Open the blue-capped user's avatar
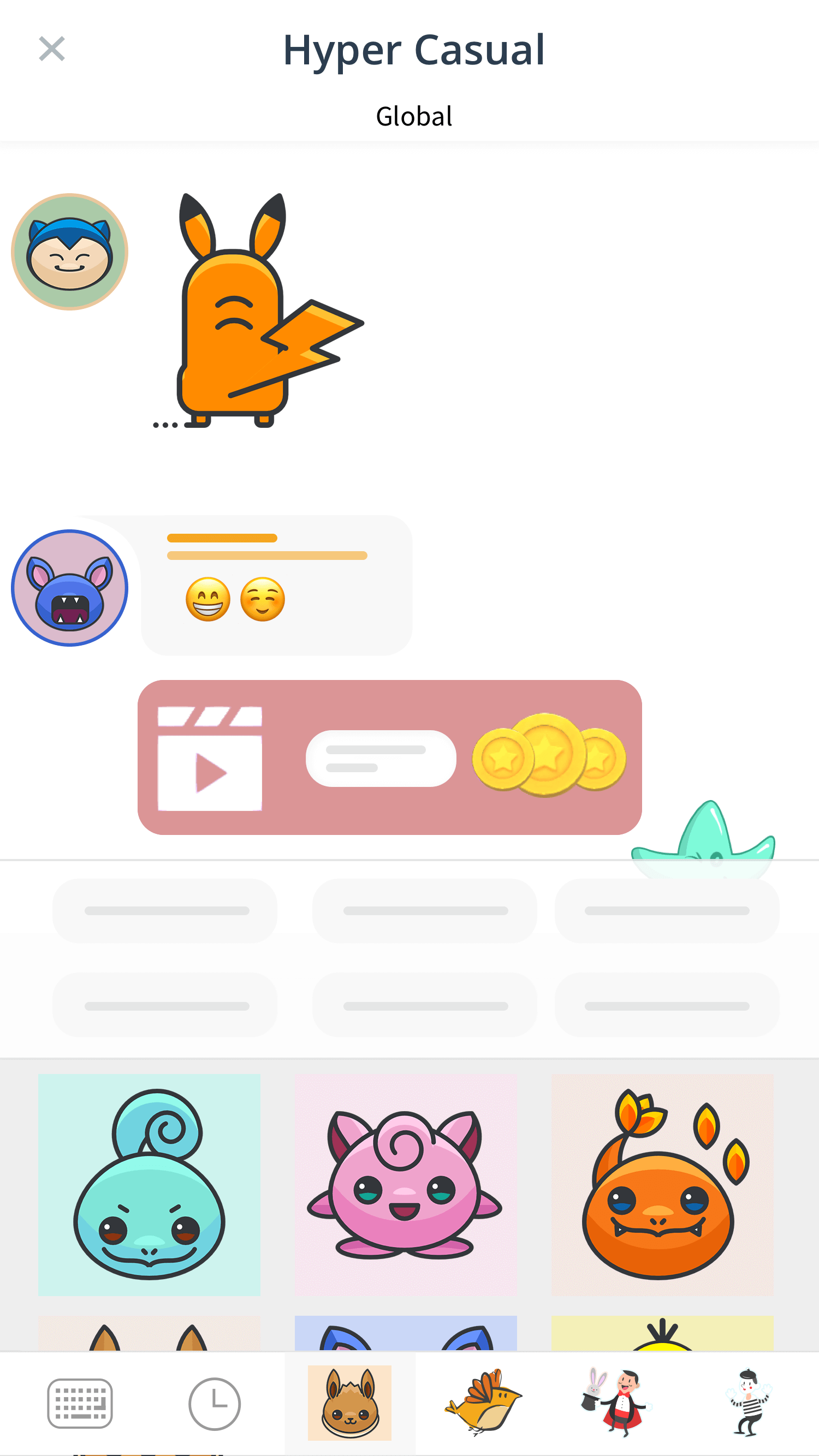Viewport: 819px width, 1456px height. (69, 252)
